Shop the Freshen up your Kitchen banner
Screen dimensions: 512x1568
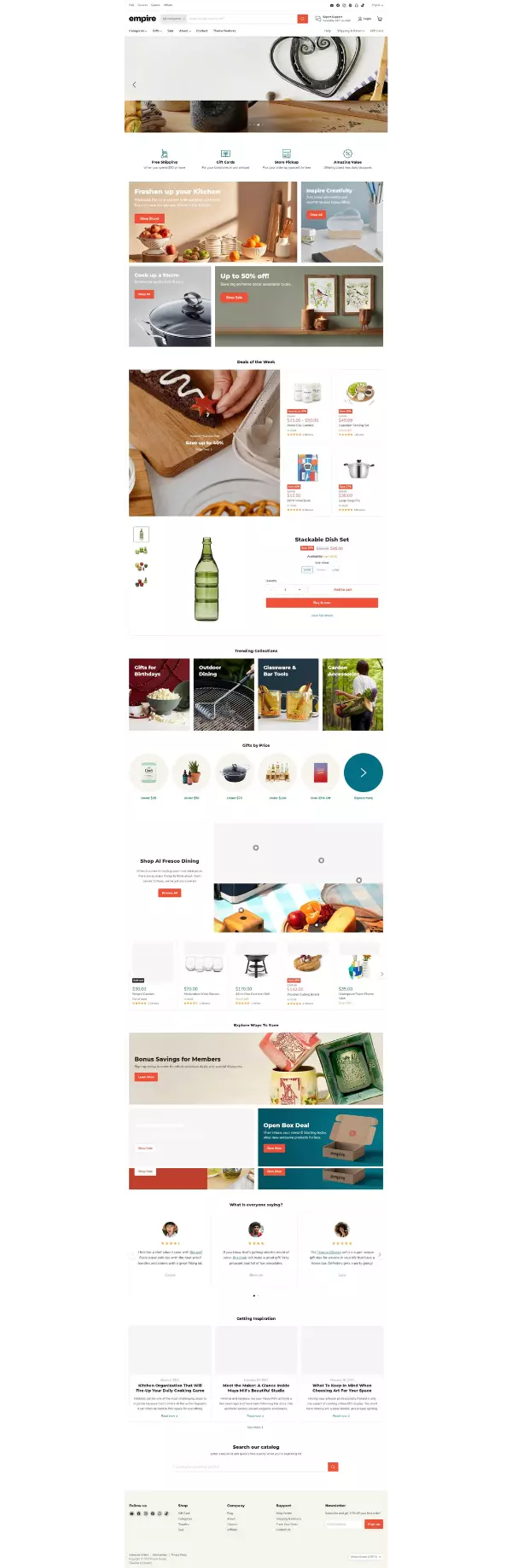click(x=149, y=218)
